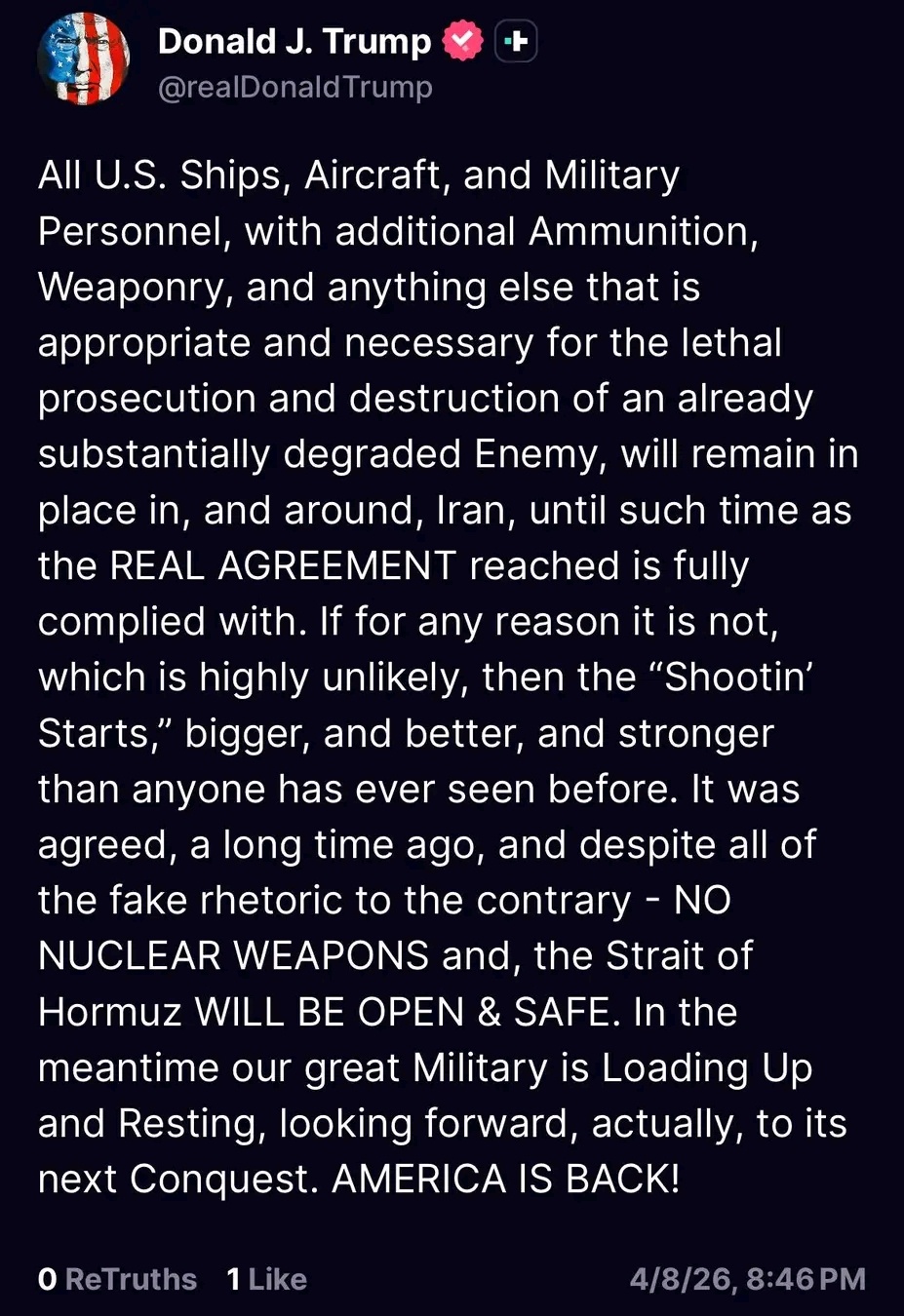This screenshot has width=904, height=1316.
Task: View who liked this post
Action: click(x=266, y=1279)
